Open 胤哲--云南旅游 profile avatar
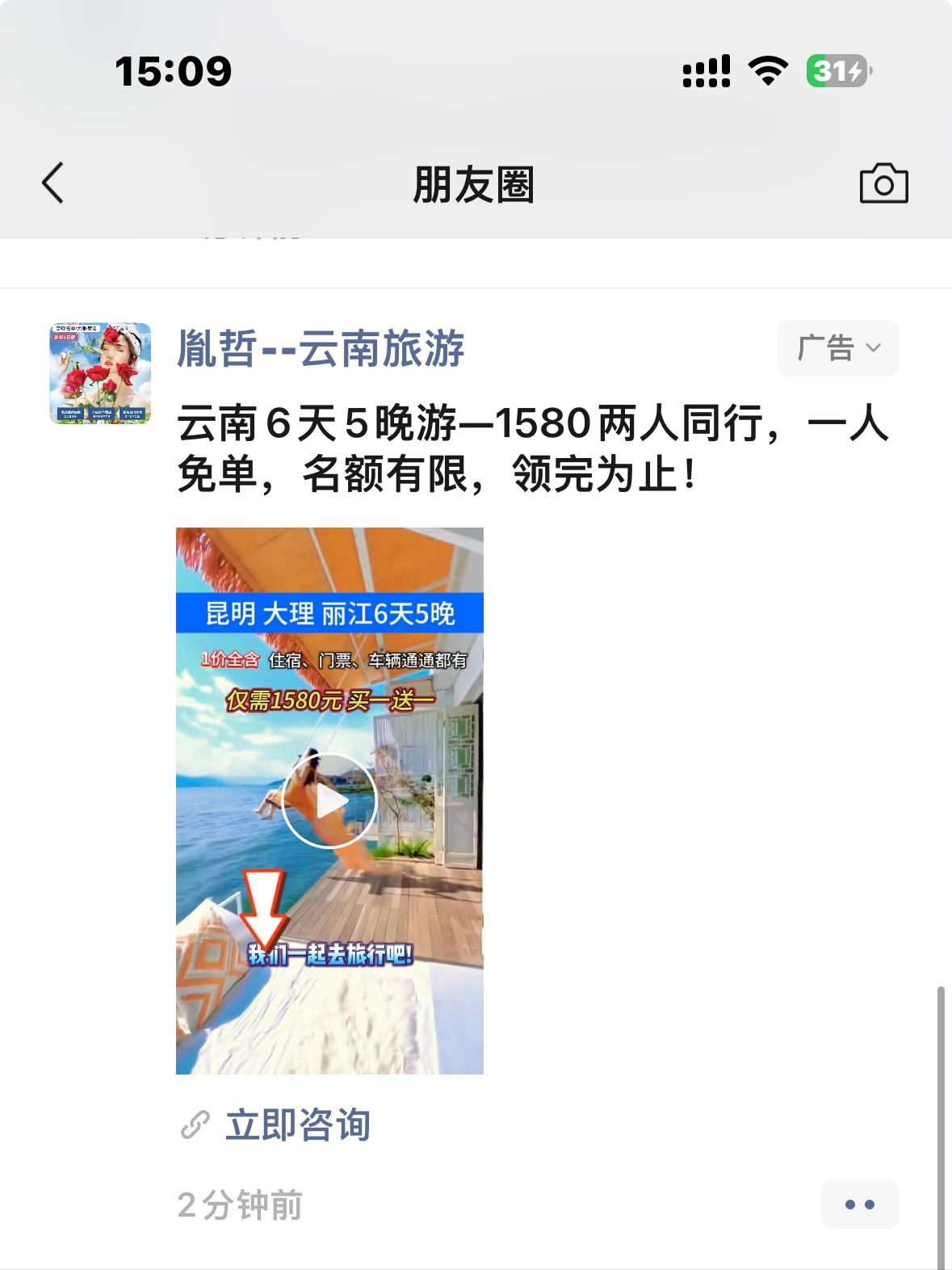The width and height of the screenshot is (952, 1270). [x=100, y=372]
